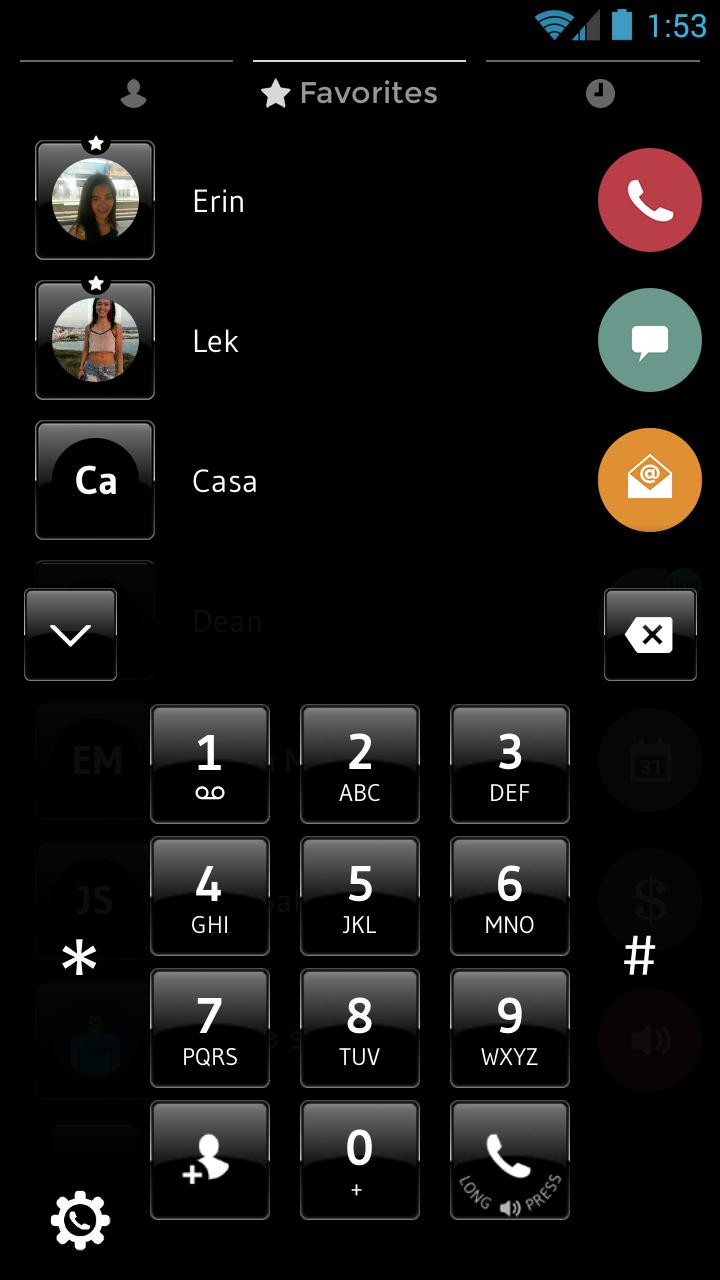Screen dimensions: 720x1280
Task: Open the call history tab
Action: [x=599, y=94]
